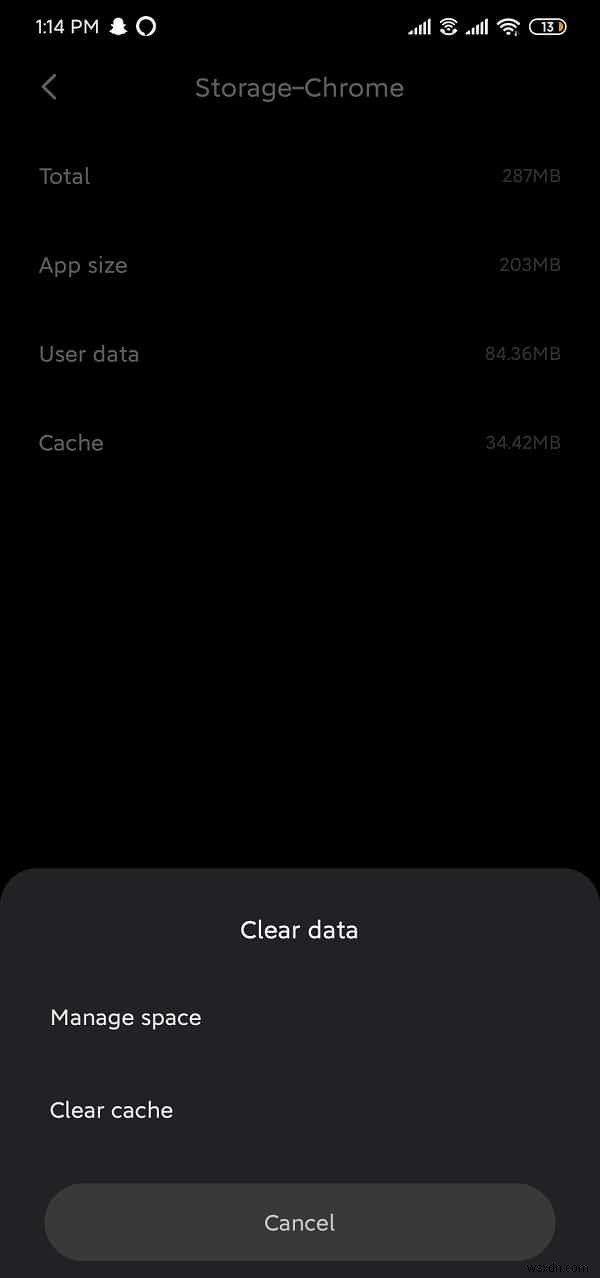
Task: Select Manage space option
Action: coord(126,1017)
